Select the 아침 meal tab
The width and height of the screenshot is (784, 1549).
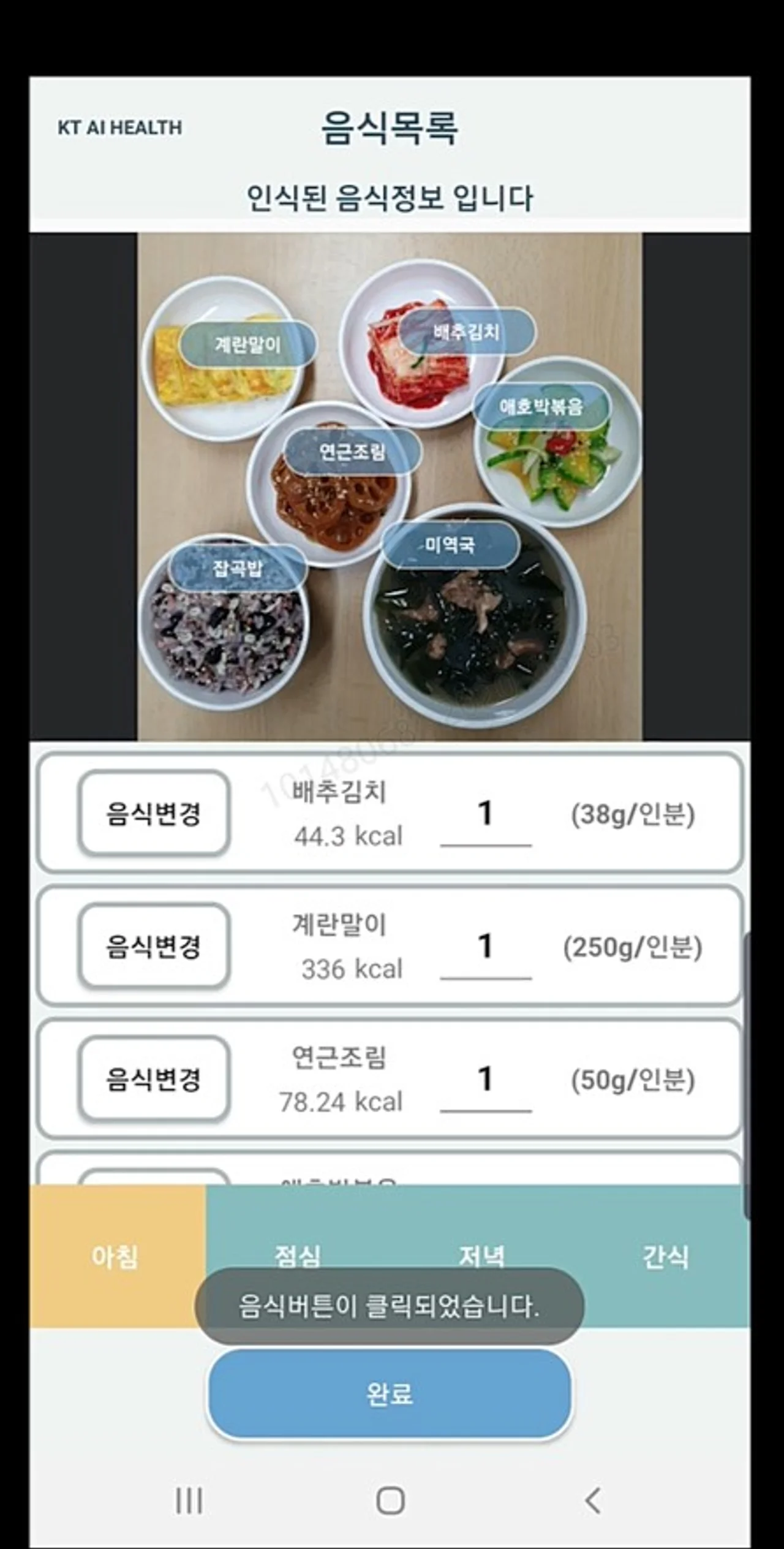point(116,1257)
